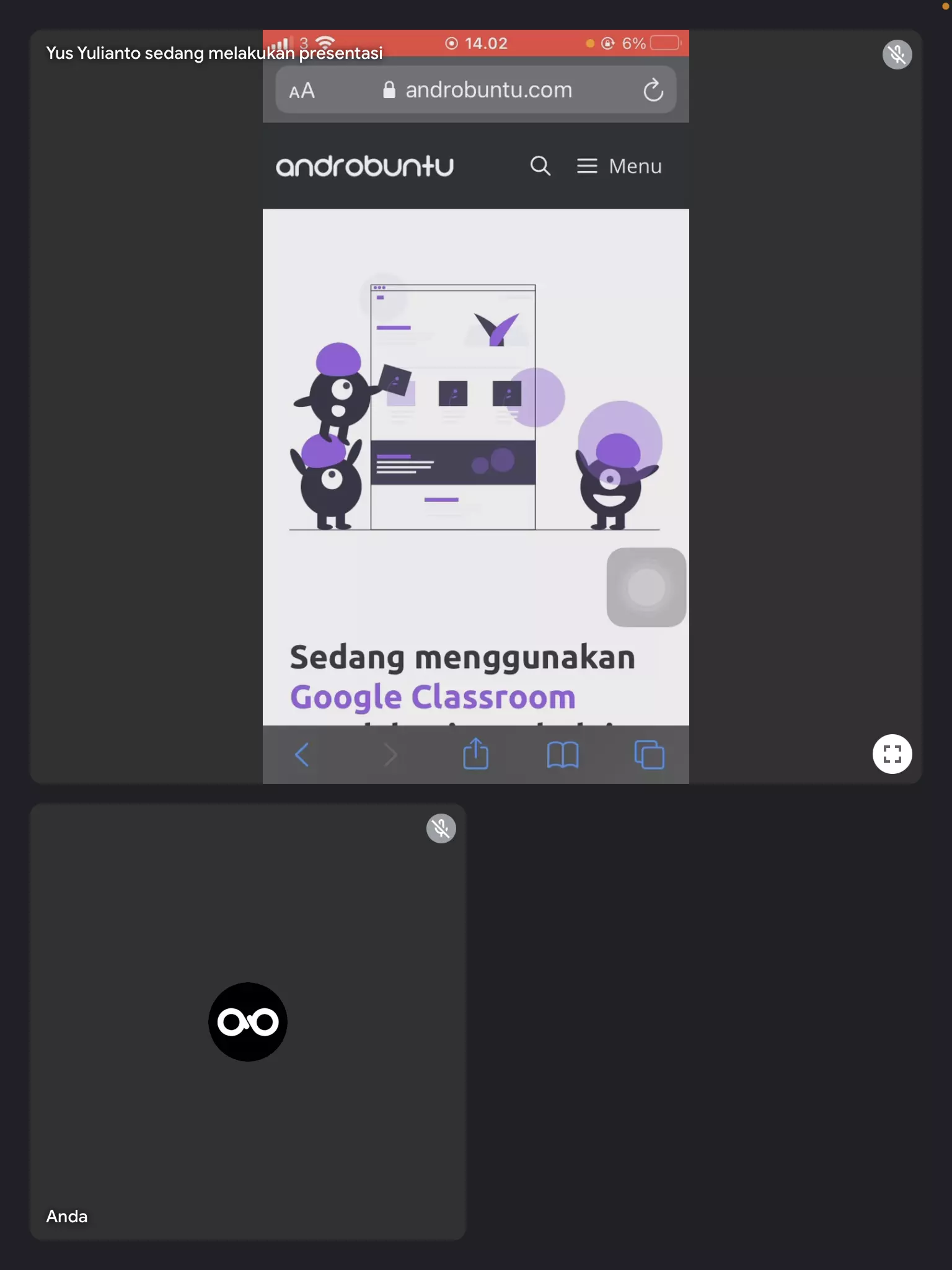Image resolution: width=952 pixels, height=1270 pixels.
Task: Open Safari Bookmarks book icon
Action: coord(563,754)
